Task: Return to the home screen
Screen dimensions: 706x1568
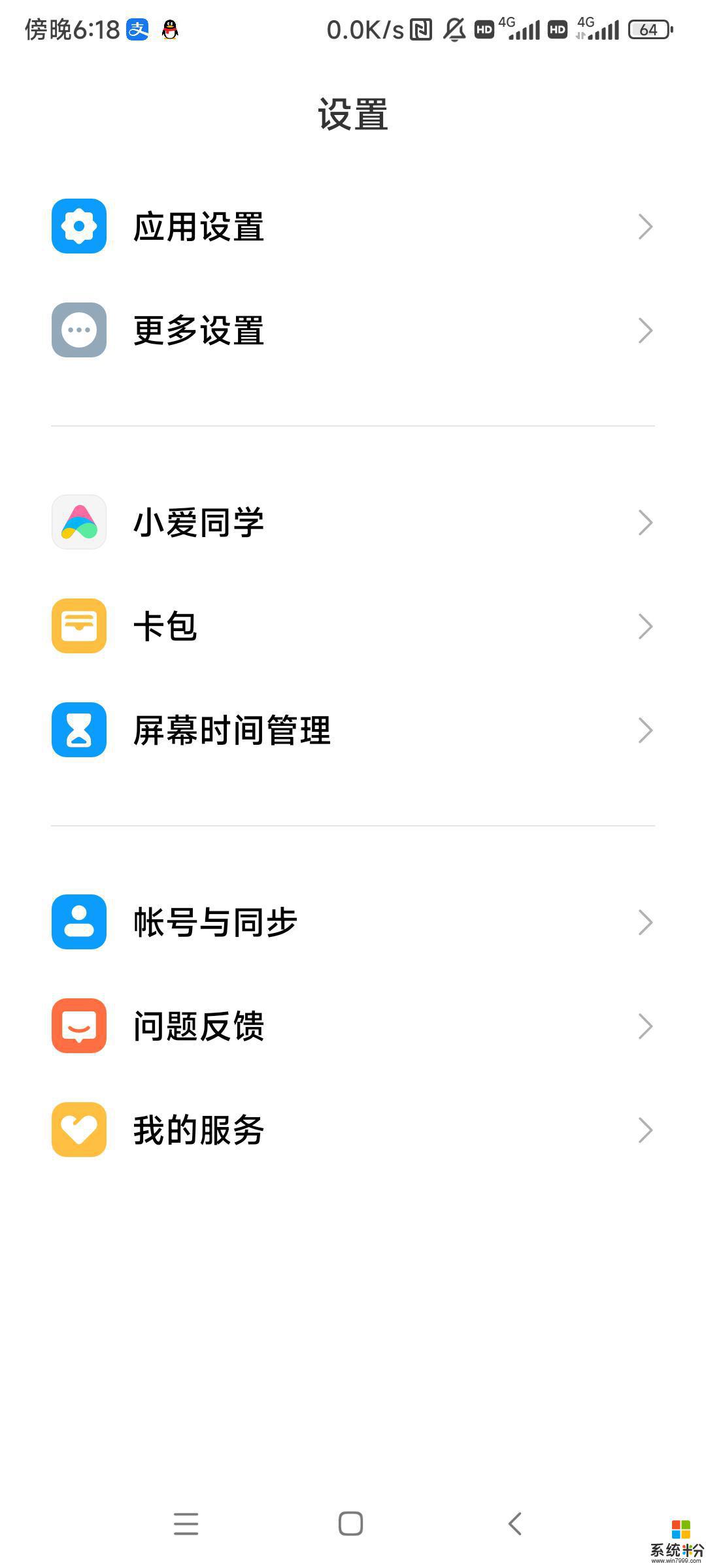Action: point(351,1524)
